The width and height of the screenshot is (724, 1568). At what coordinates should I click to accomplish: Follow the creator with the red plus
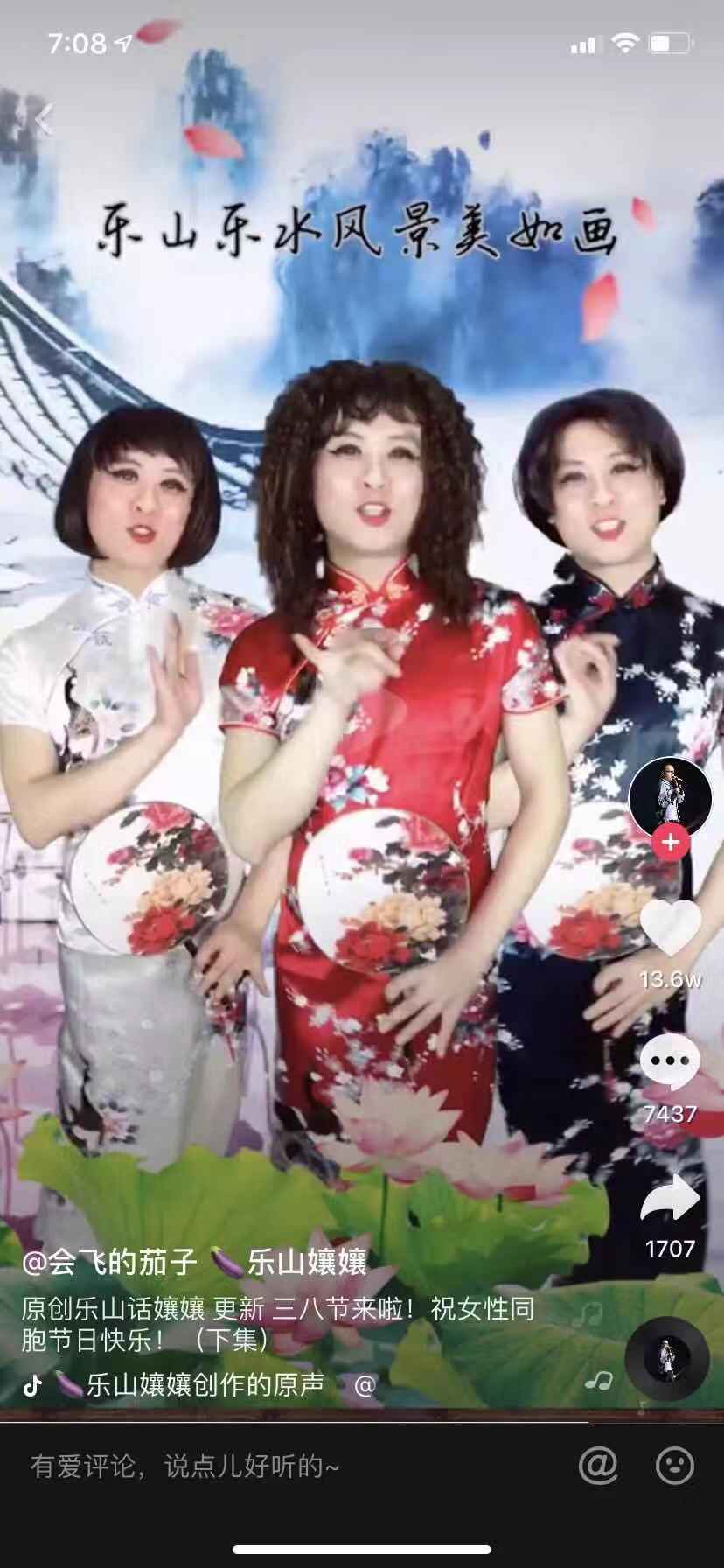click(x=671, y=843)
